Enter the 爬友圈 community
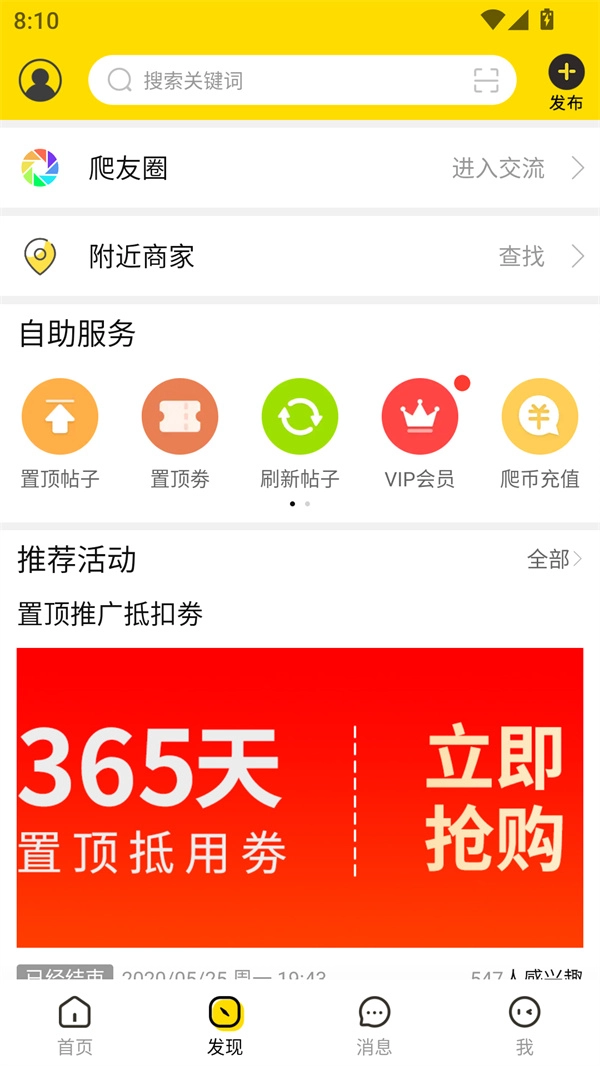 point(300,168)
